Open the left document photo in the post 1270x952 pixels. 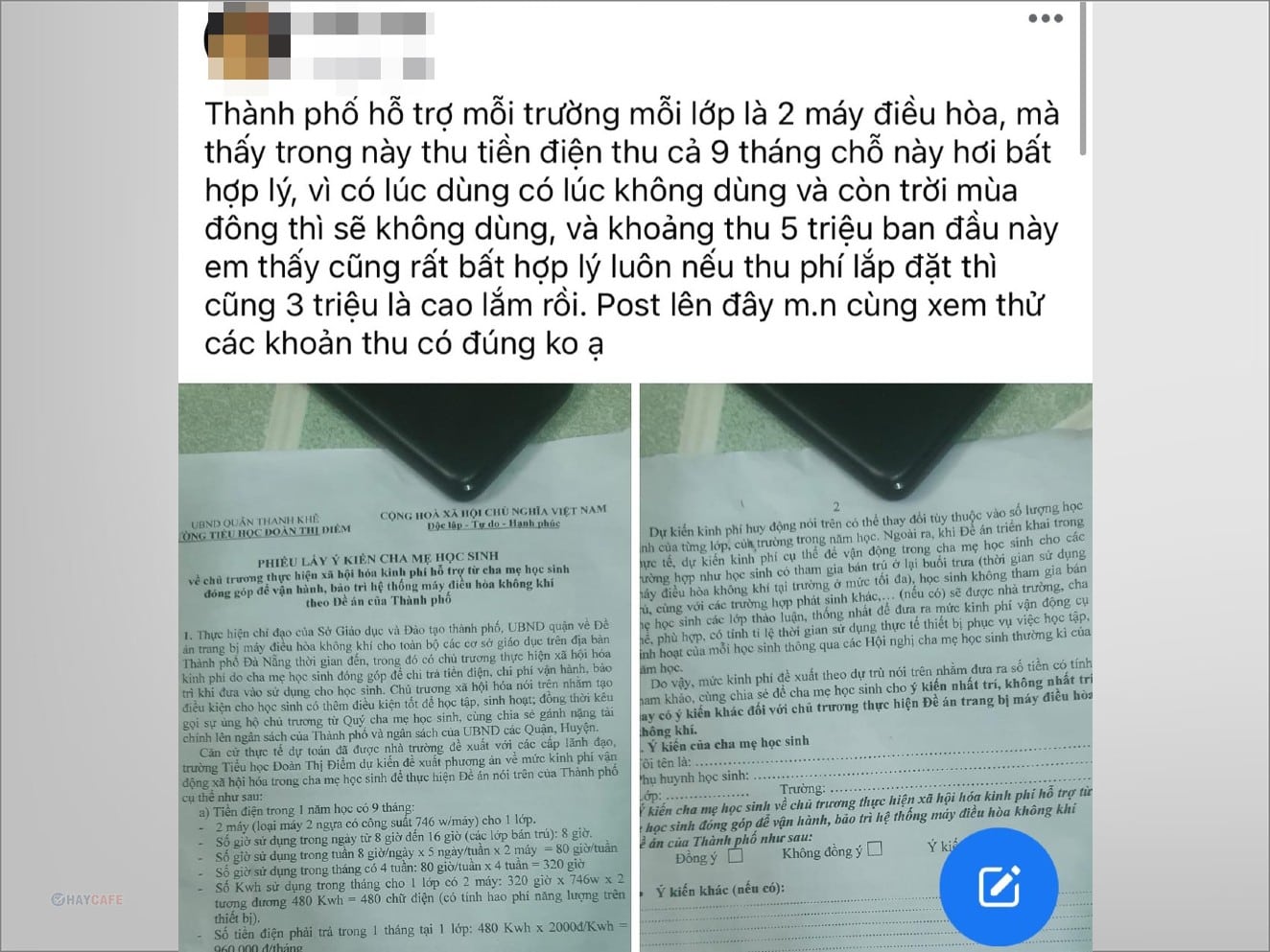point(404,666)
